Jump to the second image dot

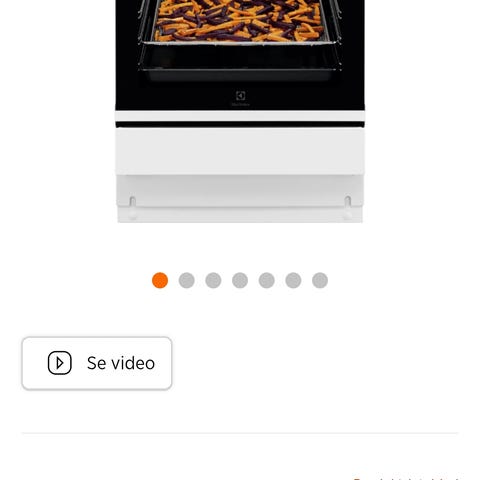(x=187, y=280)
